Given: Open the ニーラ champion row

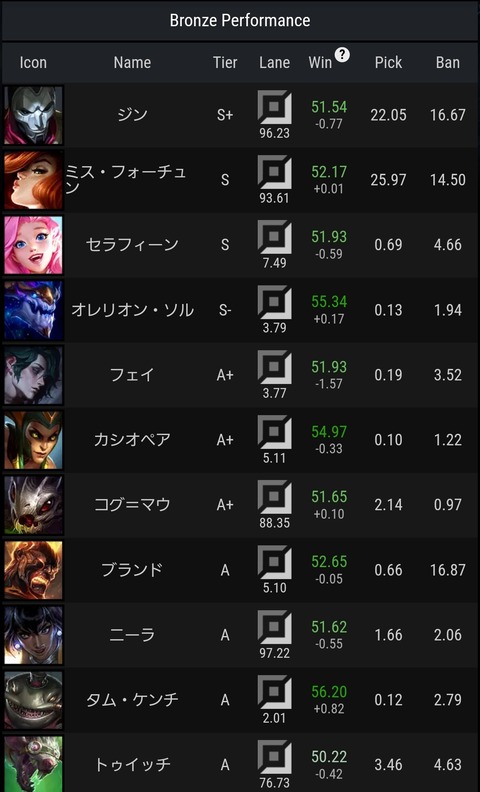Looking at the screenshot, I should point(240,635).
